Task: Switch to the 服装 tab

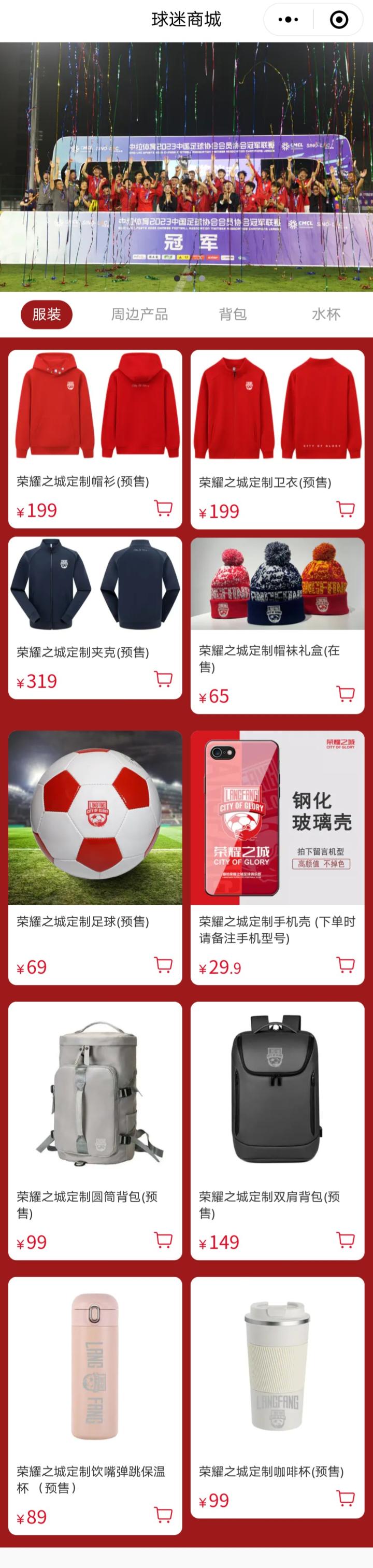Action: [x=46, y=314]
